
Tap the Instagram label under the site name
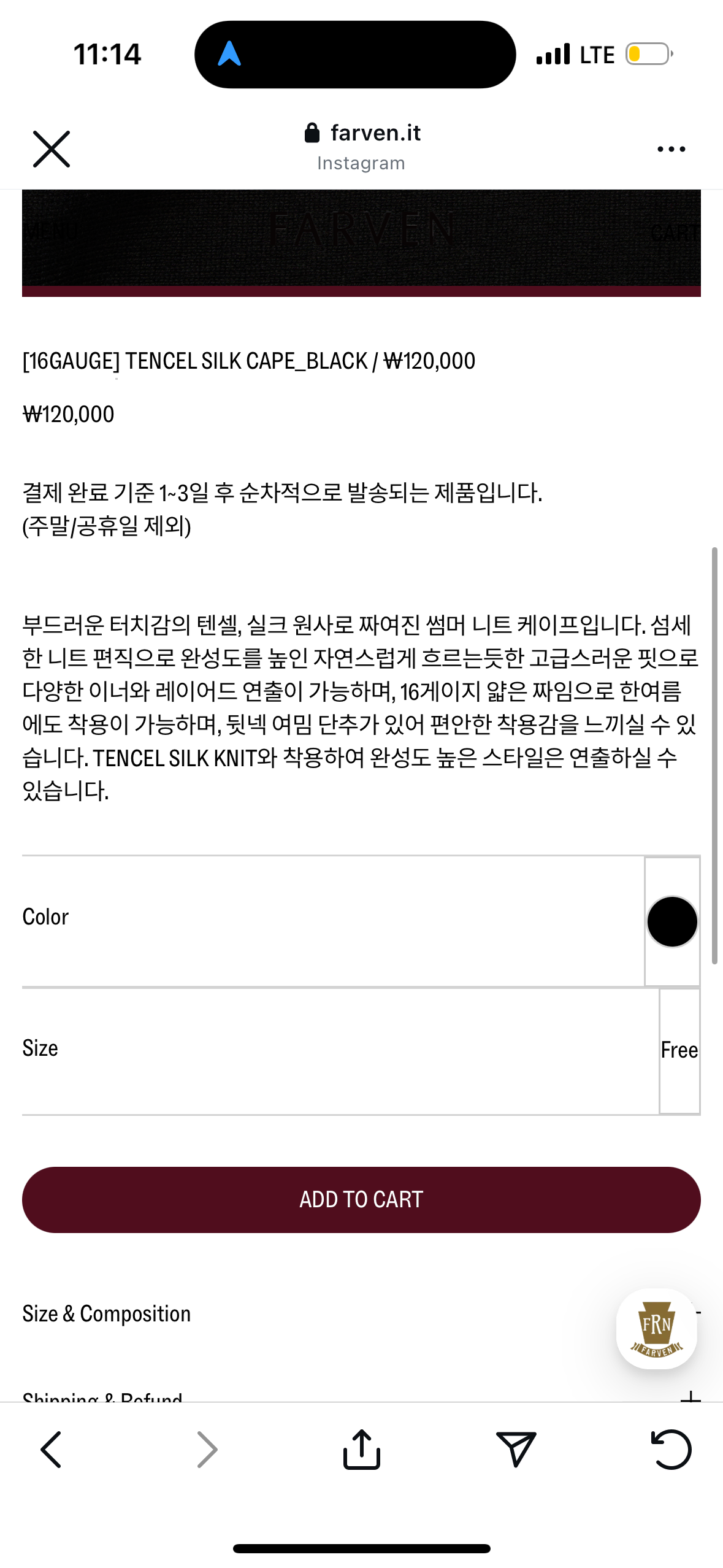tap(361, 163)
